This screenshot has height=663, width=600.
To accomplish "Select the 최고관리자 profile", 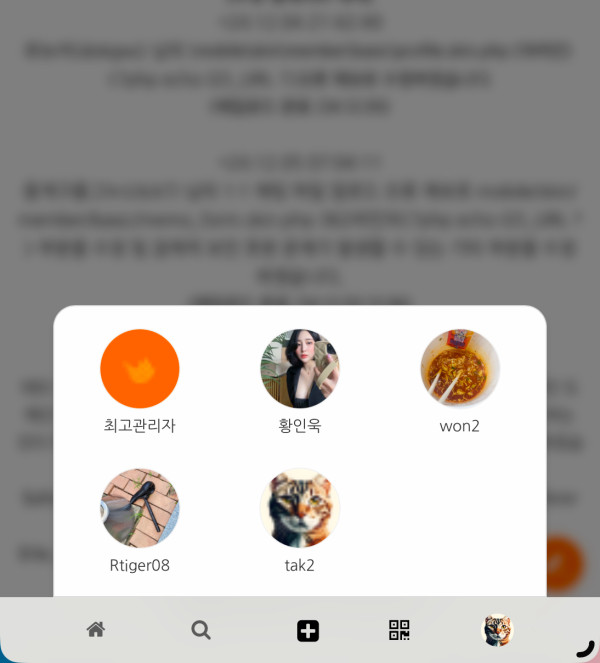I will (x=140, y=369).
